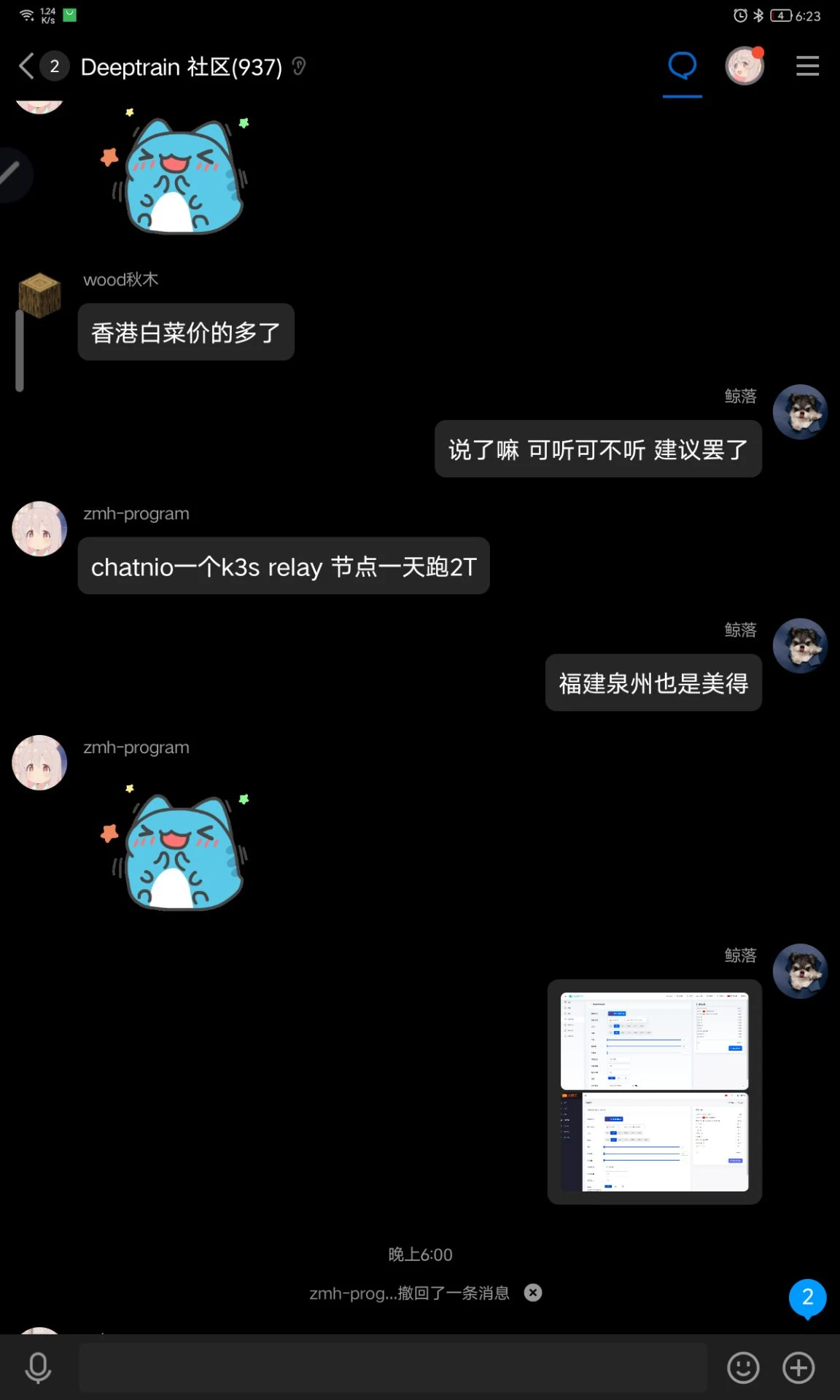Dismiss the recalled message notice
The height and width of the screenshot is (1400, 840).
534,1293
